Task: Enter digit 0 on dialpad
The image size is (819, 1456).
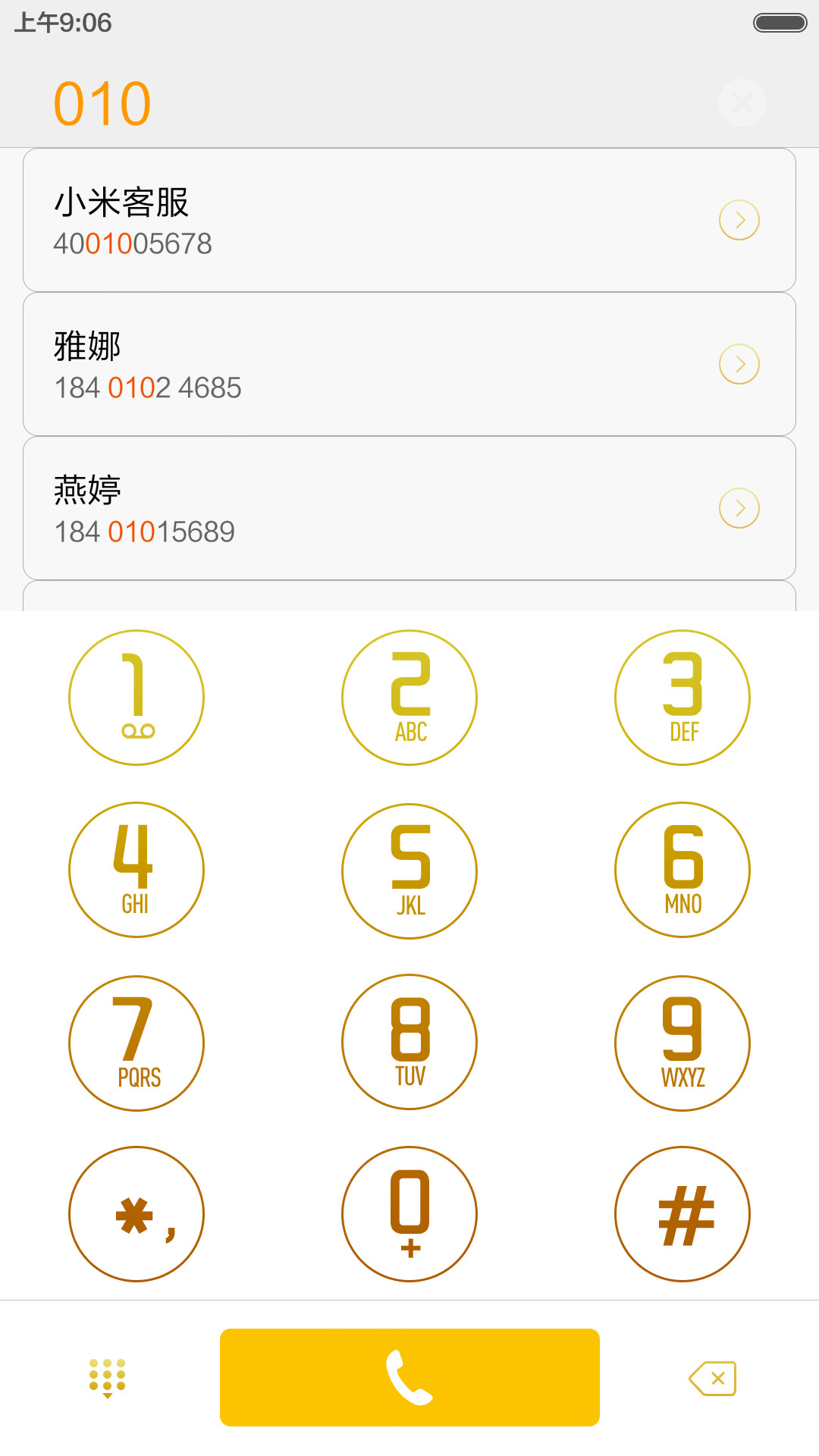Action: click(409, 1214)
